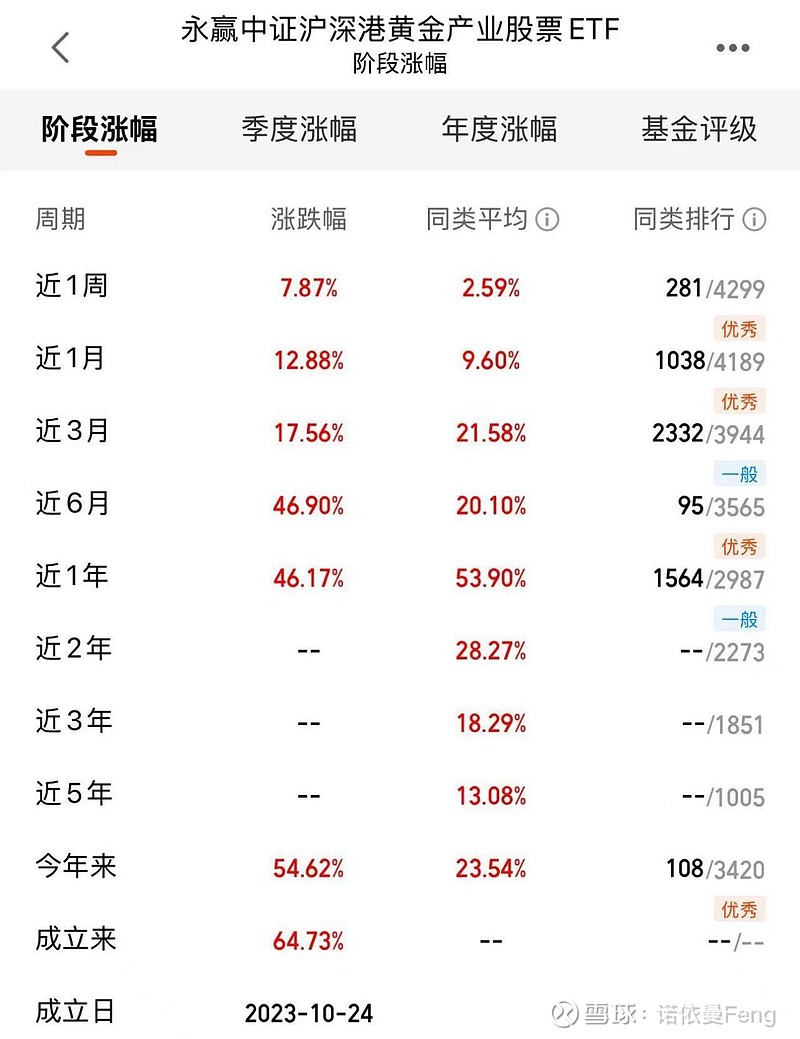Click the 近6月 period row label
800x1039 pixels.
pos(75,504)
